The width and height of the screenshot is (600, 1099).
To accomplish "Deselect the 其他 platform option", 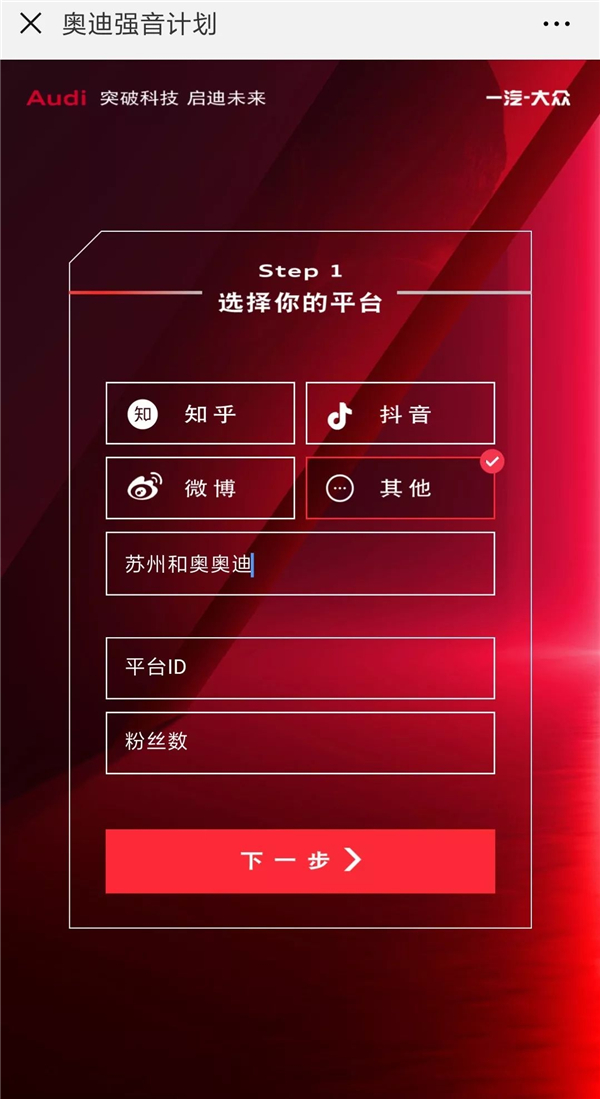I will [x=400, y=488].
